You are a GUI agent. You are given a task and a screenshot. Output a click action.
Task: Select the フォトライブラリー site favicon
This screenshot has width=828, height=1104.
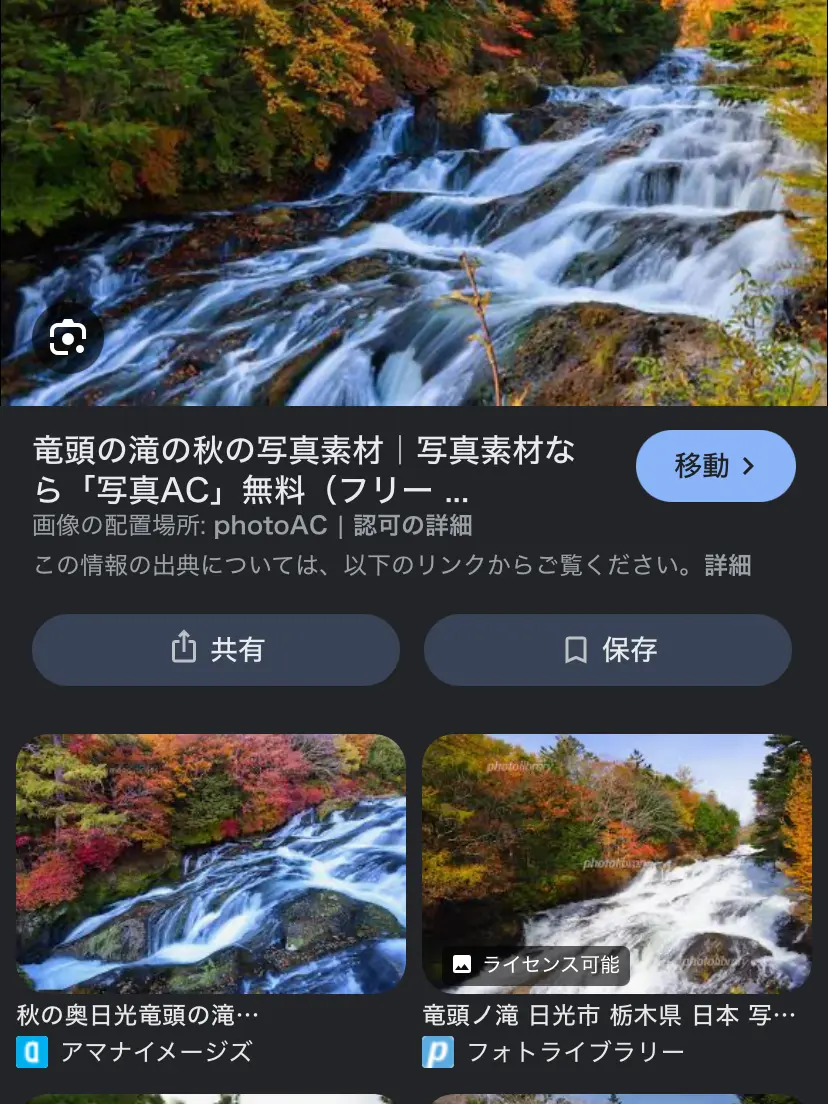pos(438,1052)
